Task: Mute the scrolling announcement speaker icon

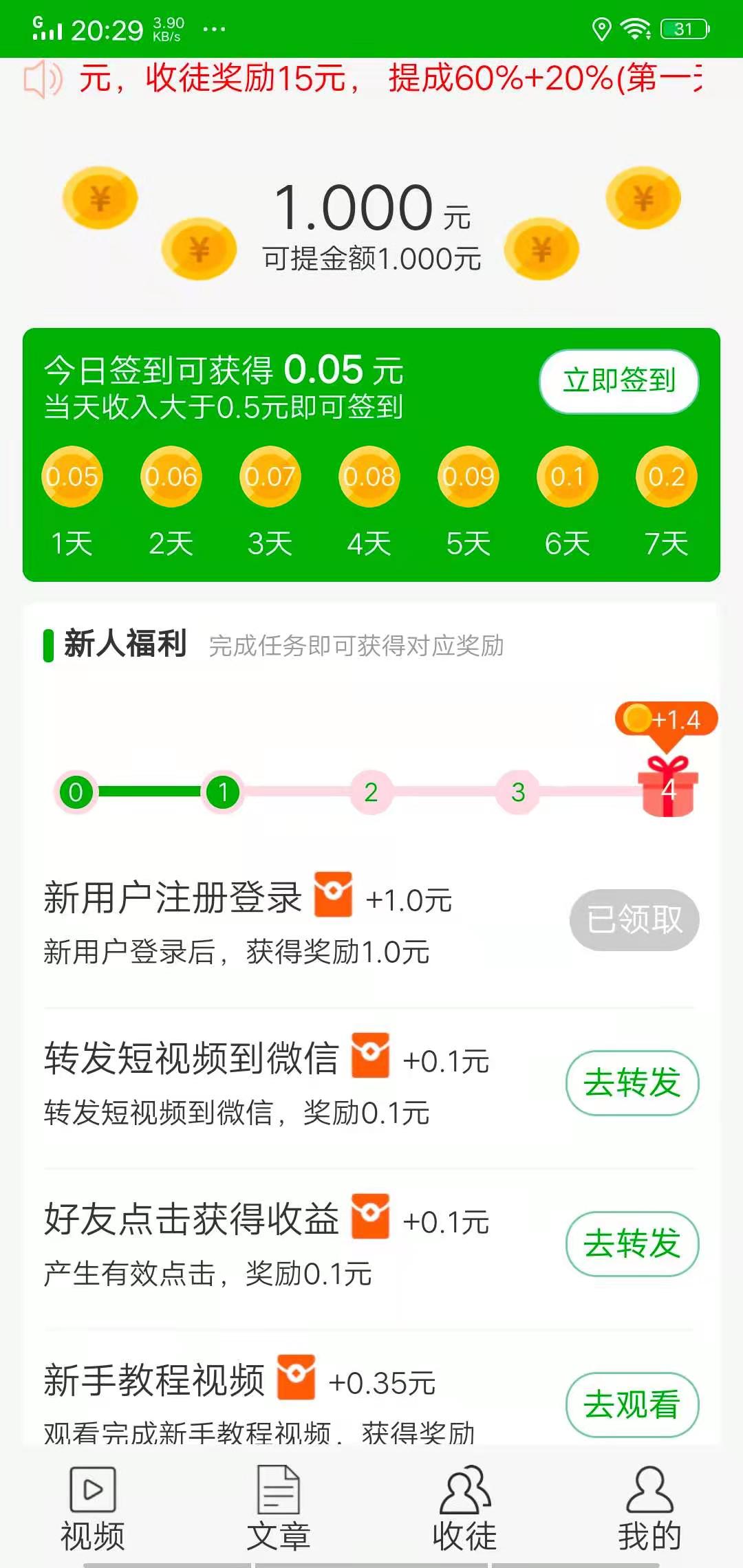Action: [x=43, y=79]
